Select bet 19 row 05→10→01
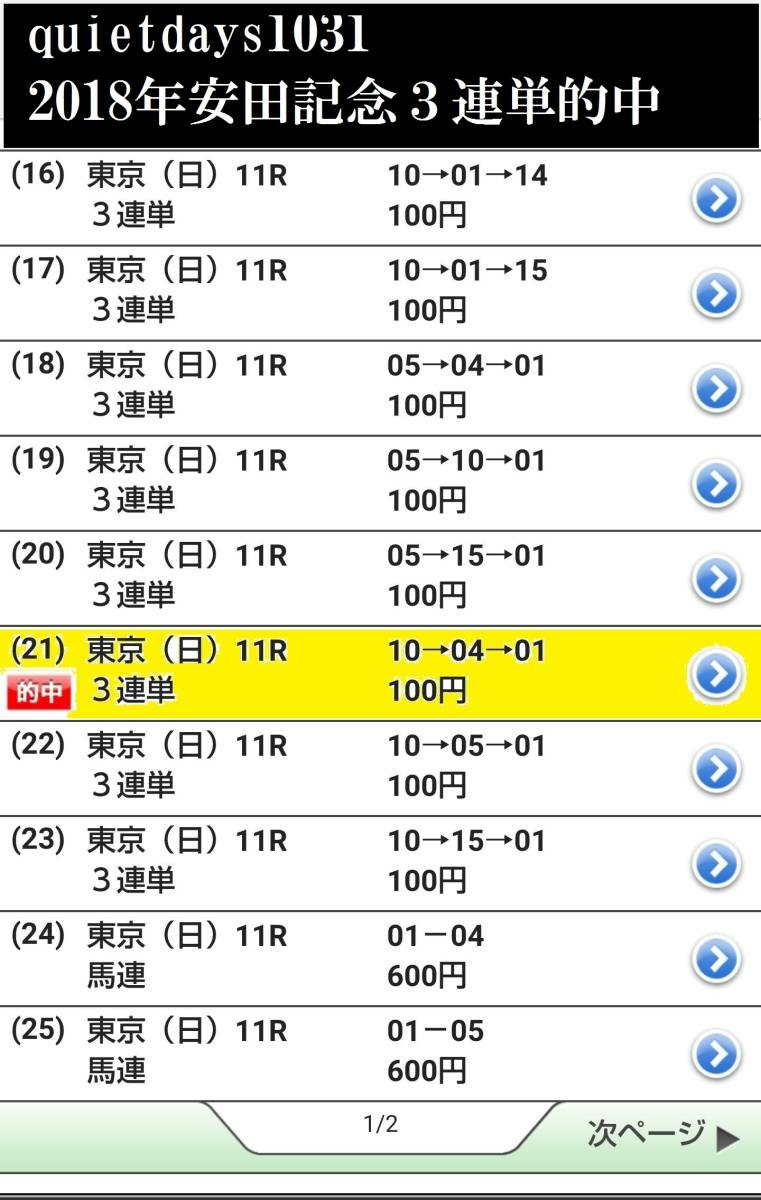The image size is (761, 1200). click(x=716, y=485)
